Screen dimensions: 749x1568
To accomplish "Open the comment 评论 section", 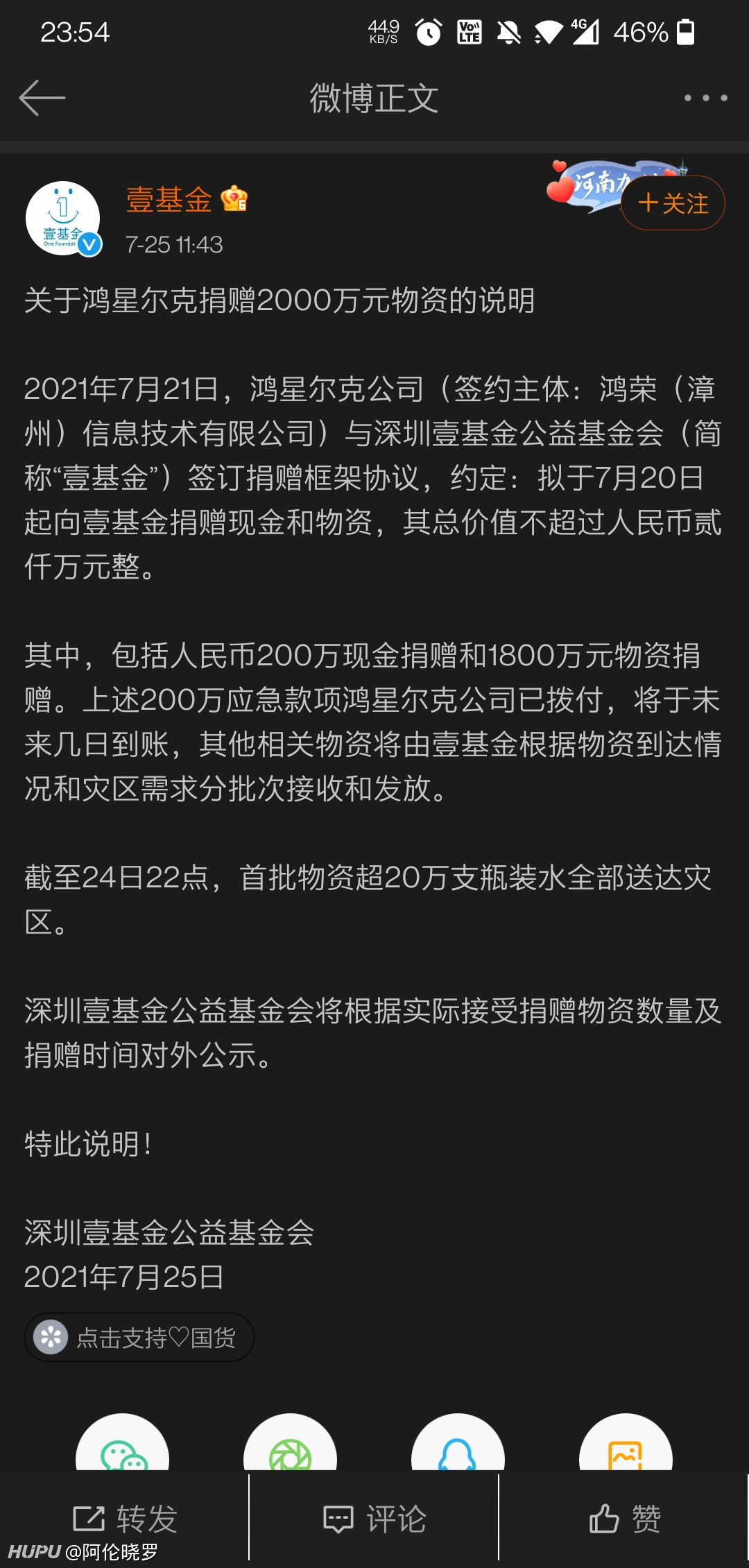I will [373, 1517].
